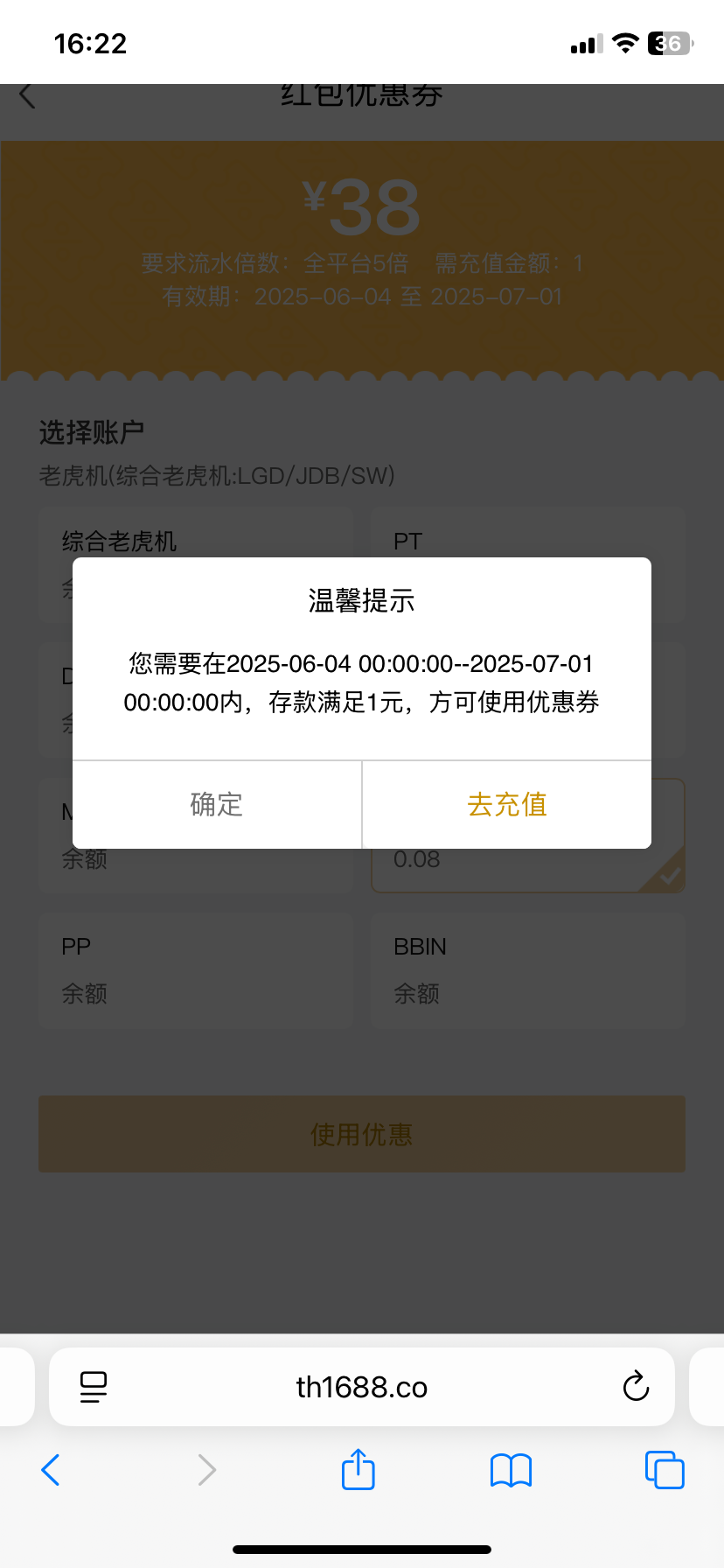Image resolution: width=724 pixels, height=1568 pixels.
Task: Tap 去充值 to go recharge
Action: coord(506,804)
